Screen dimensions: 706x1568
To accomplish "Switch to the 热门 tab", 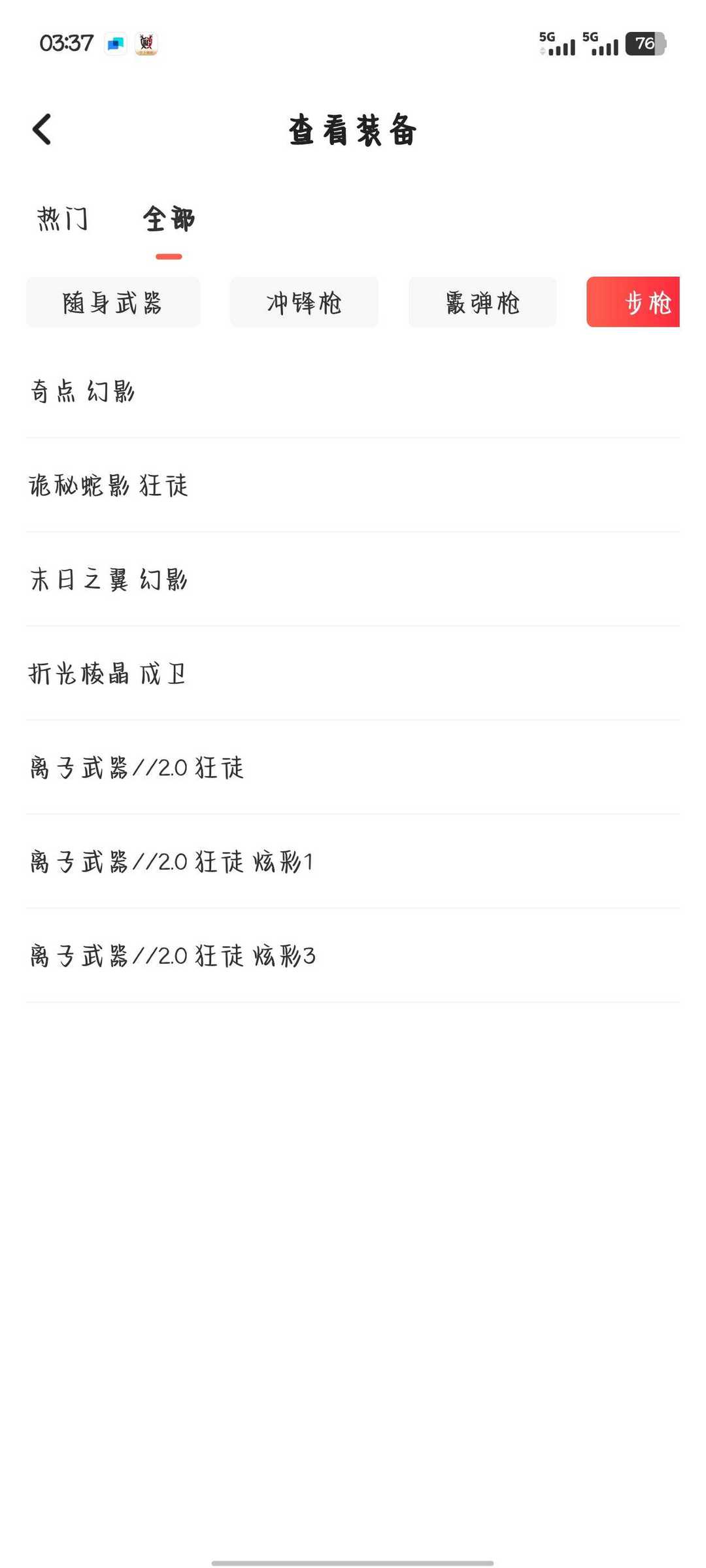I will (x=62, y=219).
